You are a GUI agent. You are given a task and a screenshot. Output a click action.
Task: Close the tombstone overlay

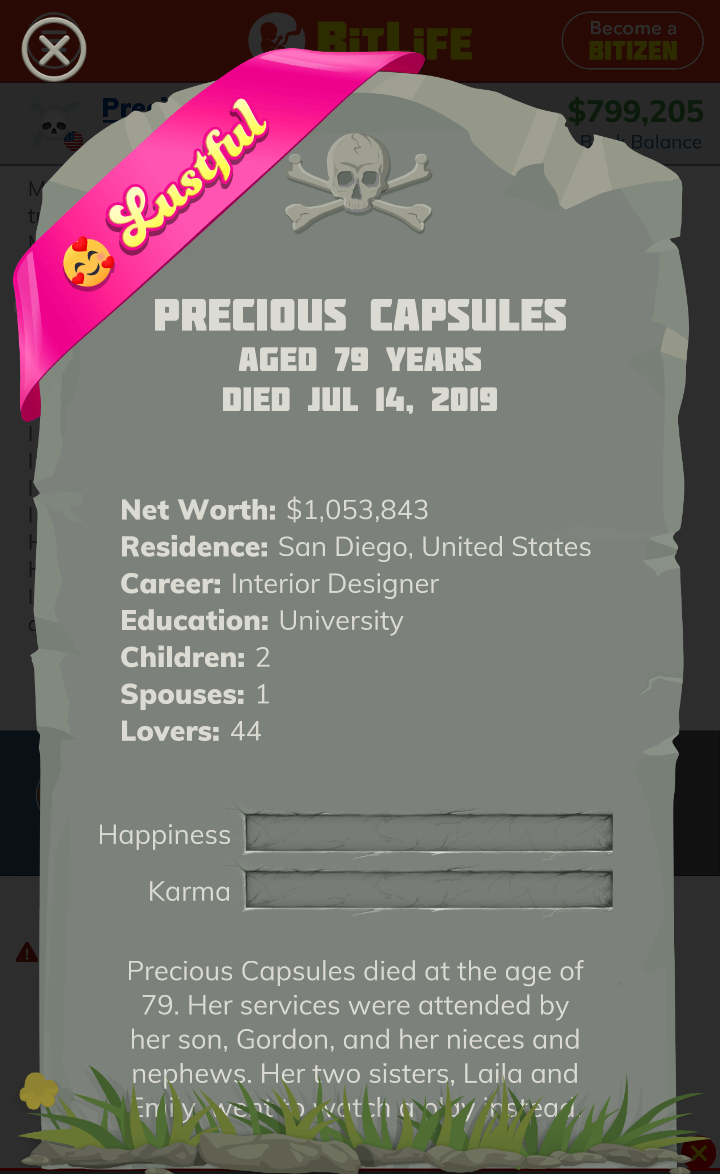[x=54, y=48]
